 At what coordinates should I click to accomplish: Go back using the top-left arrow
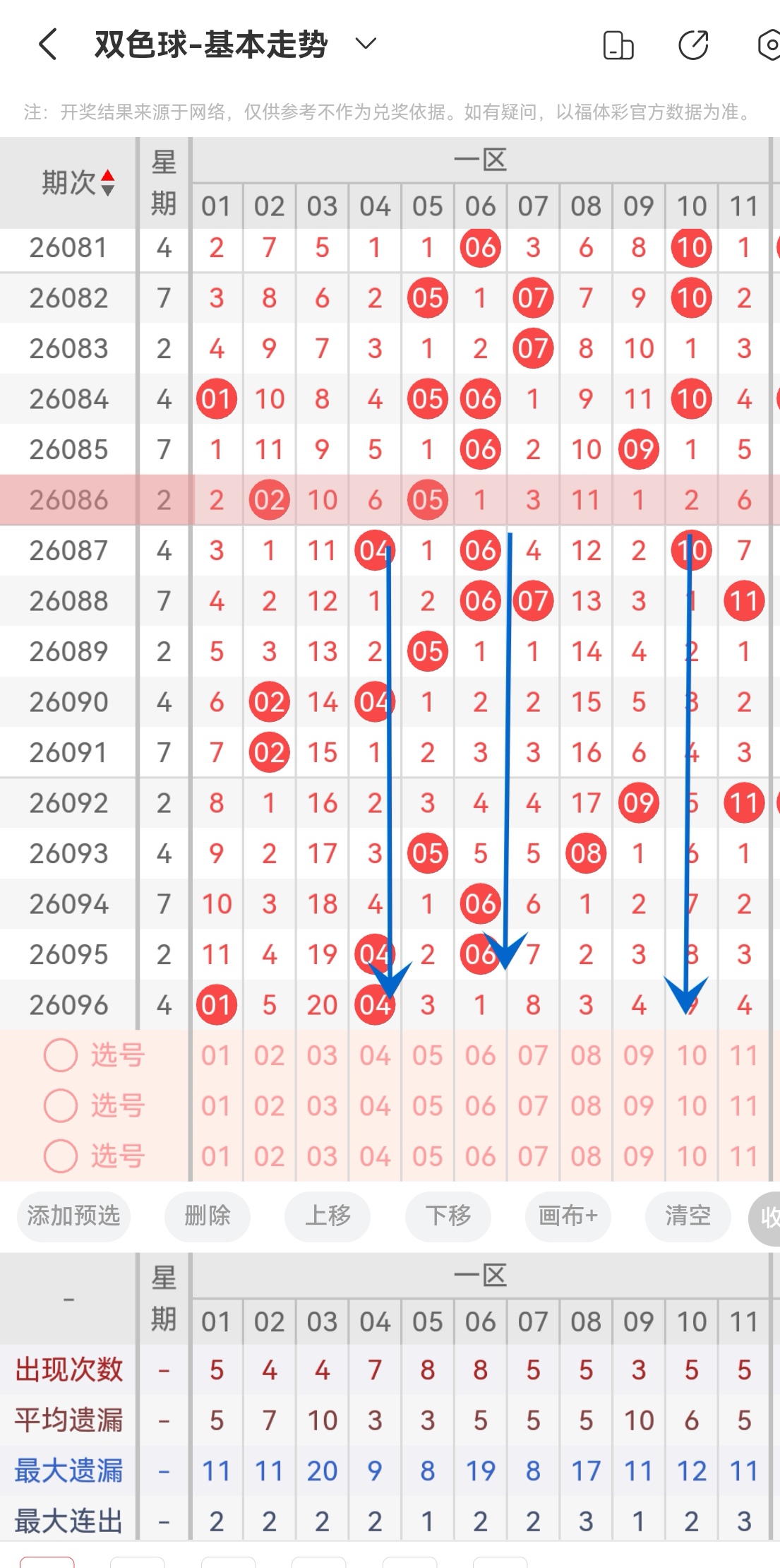pyautogui.click(x=47, y=44)
